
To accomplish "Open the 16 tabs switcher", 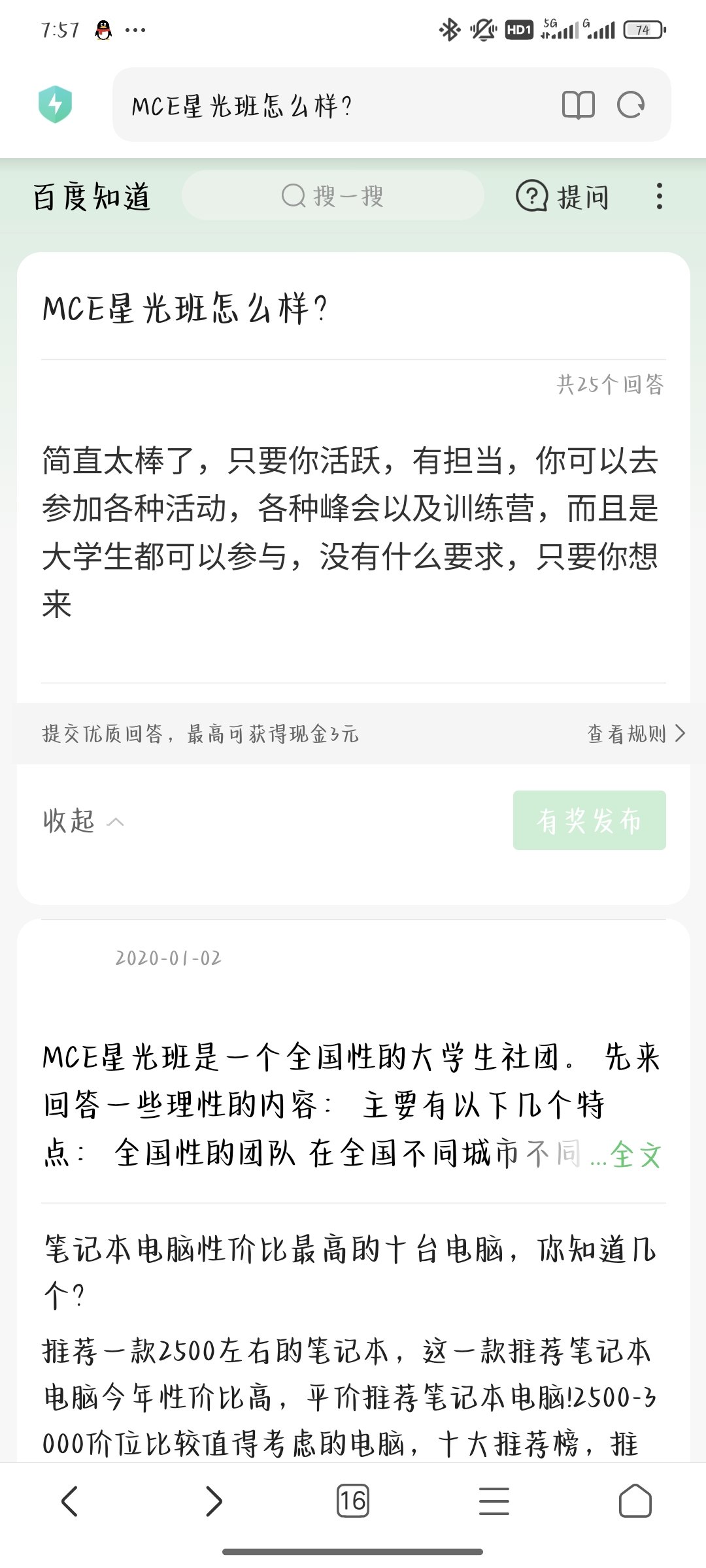I will pyautogui.click(x=352, y=1501).
